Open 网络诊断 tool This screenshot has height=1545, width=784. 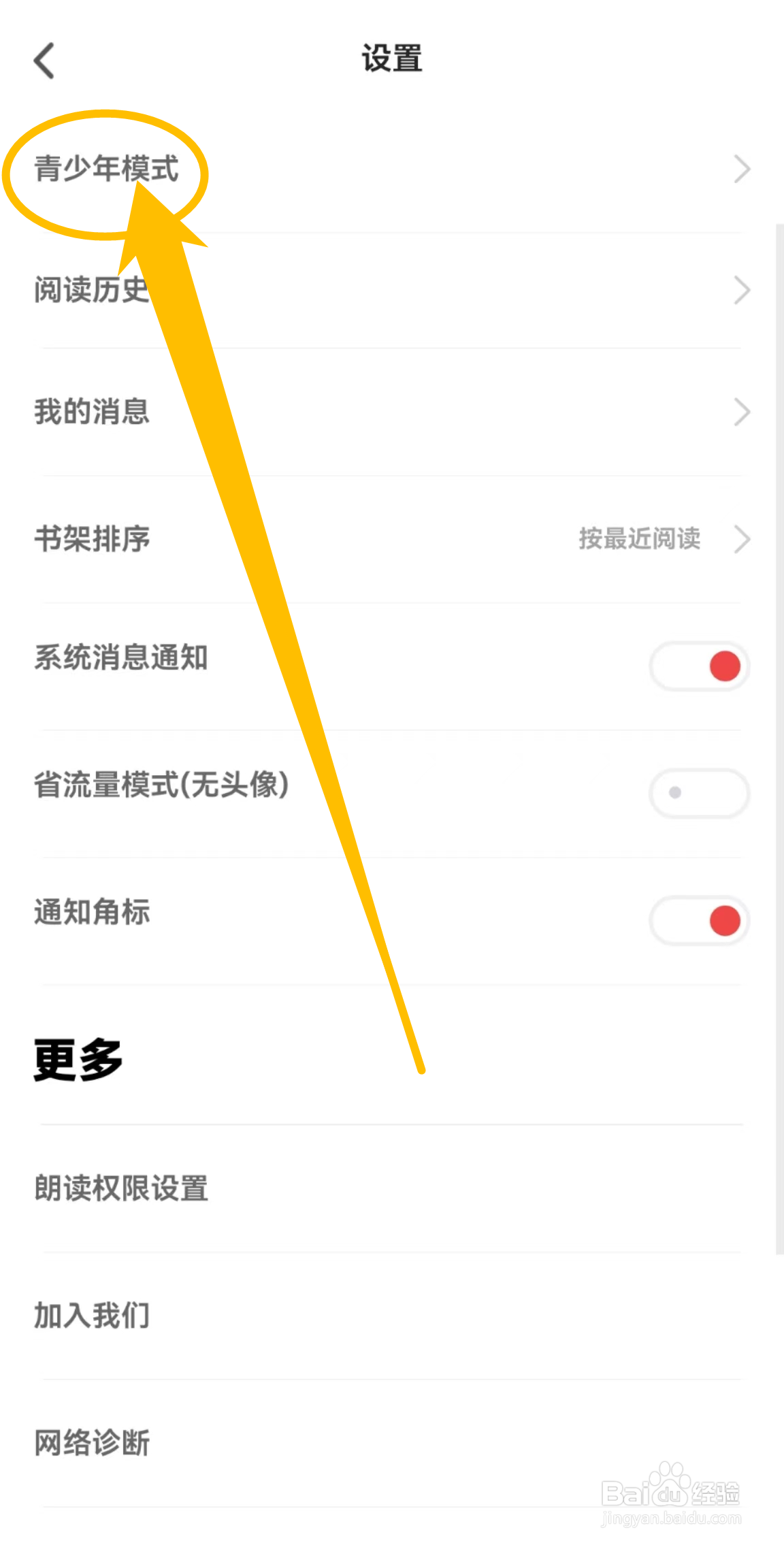91,1442
